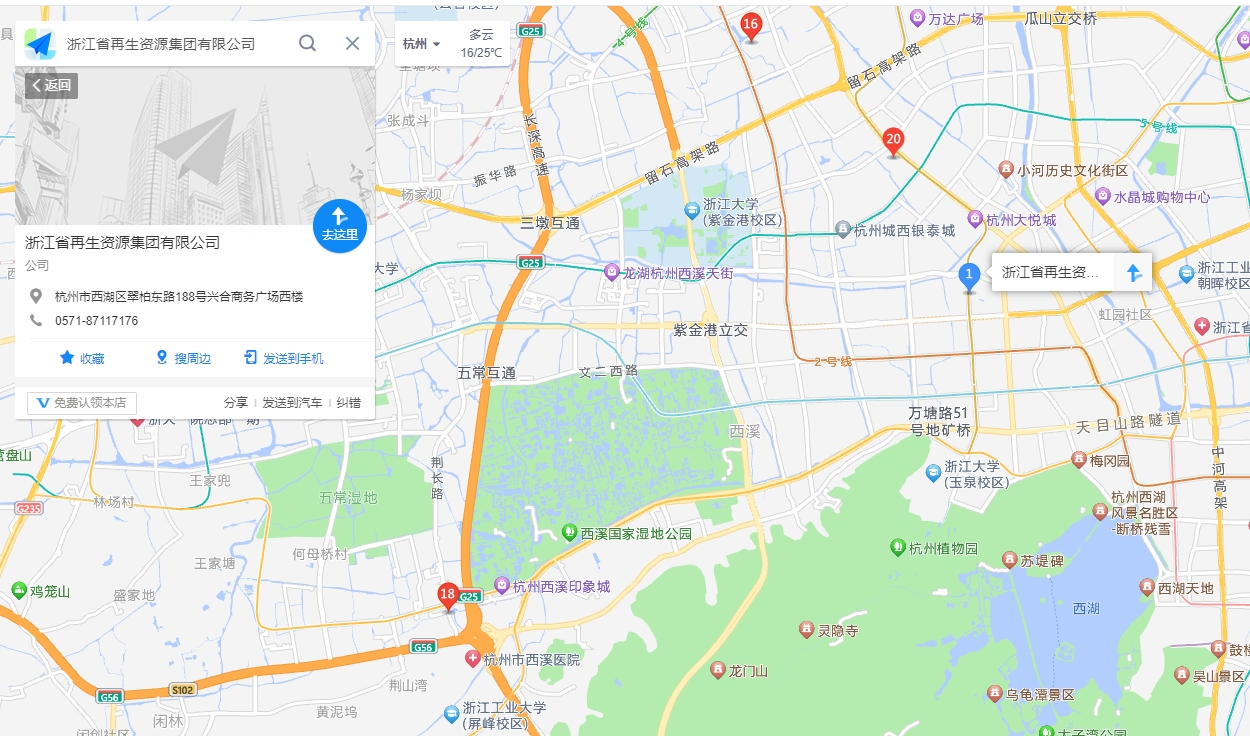The height and width of the screenshot is (736, 1250).
Task: Tap the 分享 link
Action: coord(236,403)
